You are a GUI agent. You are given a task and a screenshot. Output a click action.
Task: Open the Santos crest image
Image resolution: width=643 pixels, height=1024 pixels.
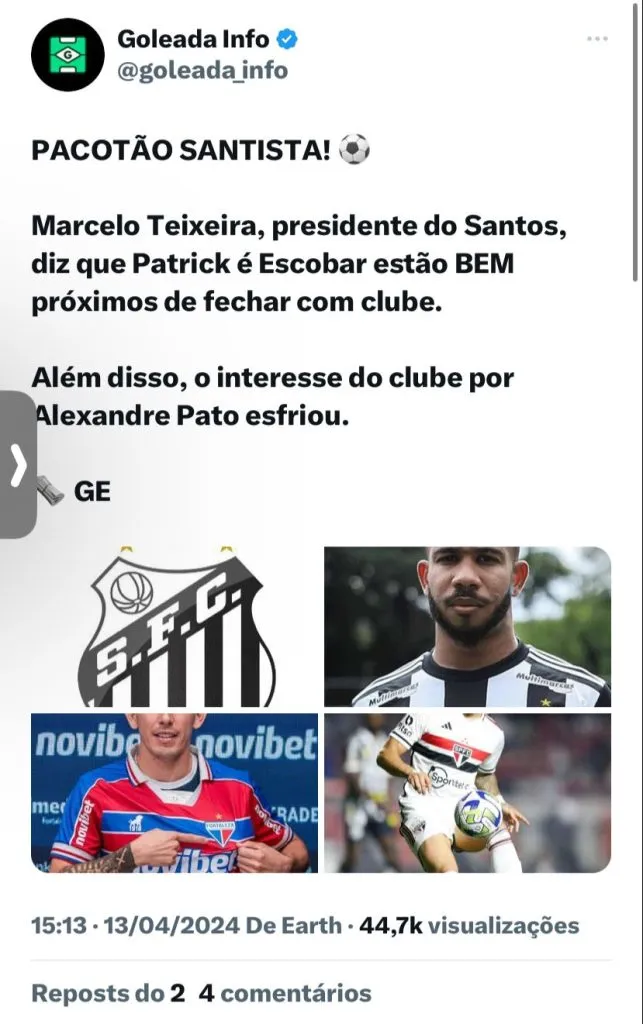[175, 627]
